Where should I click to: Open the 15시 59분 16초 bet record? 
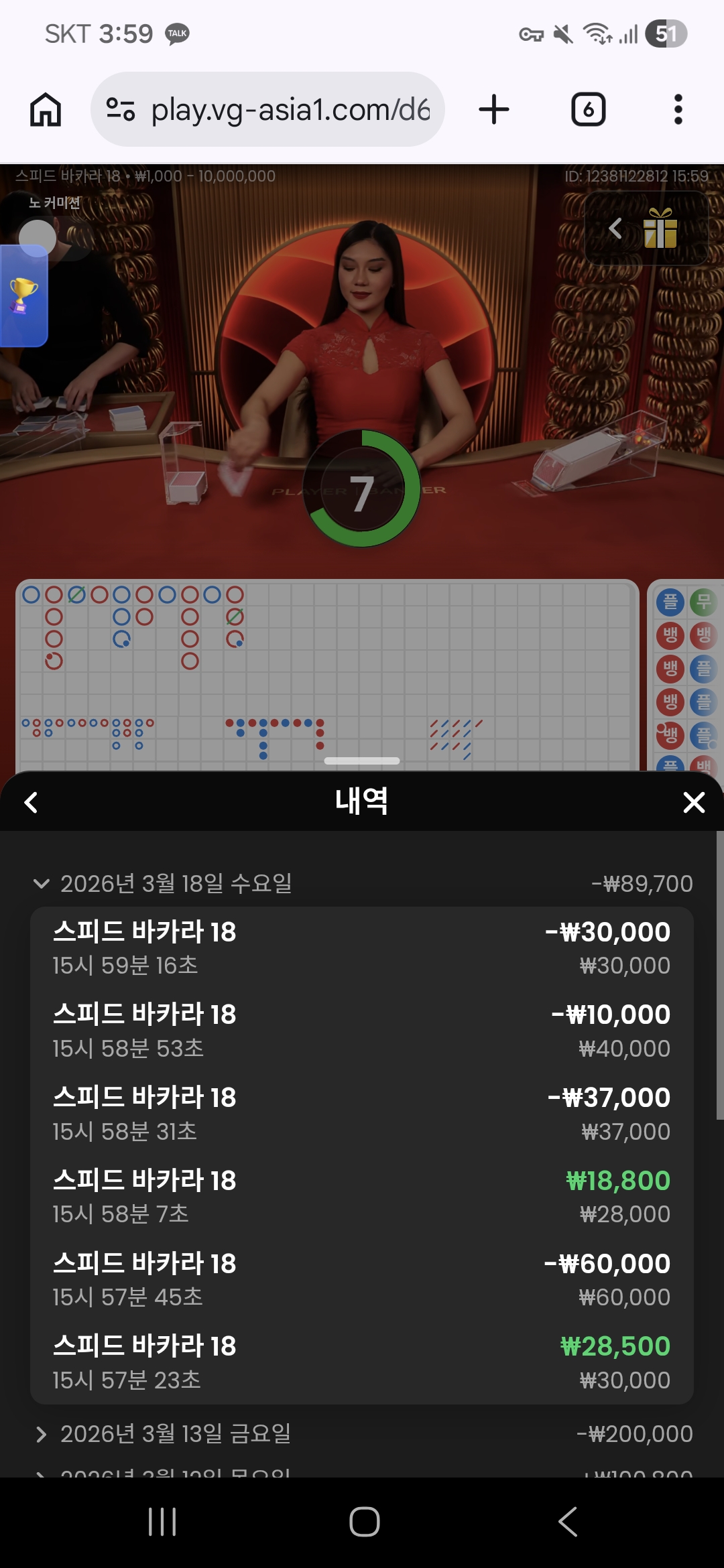pos(362,948)
